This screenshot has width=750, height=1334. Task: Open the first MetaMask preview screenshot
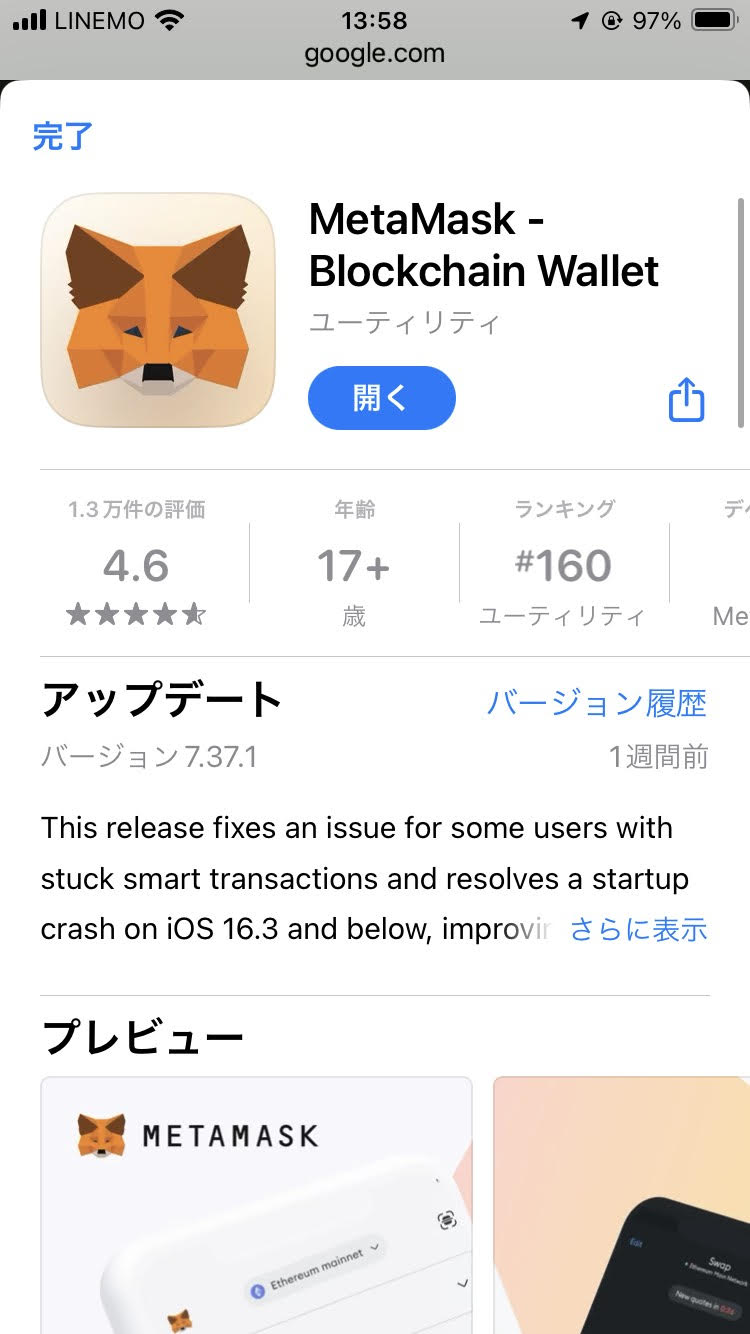(256, 1205)
